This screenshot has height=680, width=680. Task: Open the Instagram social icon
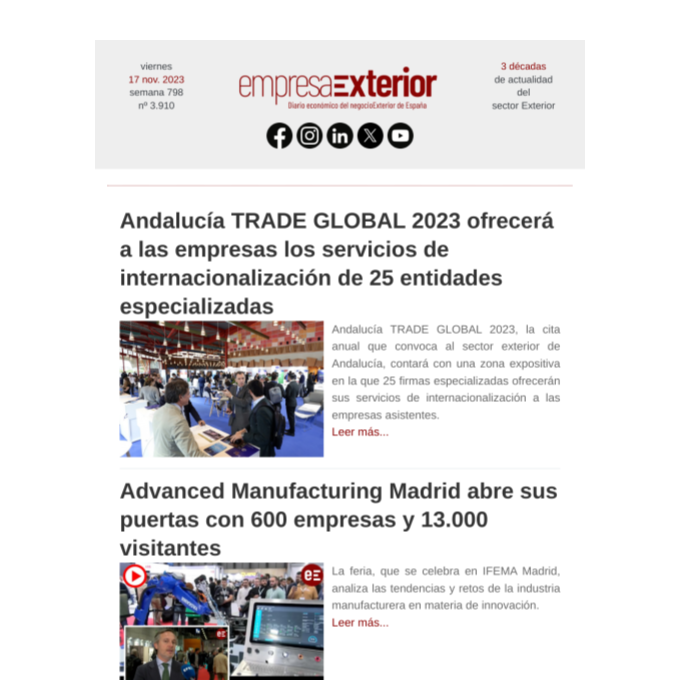point(310,136)
